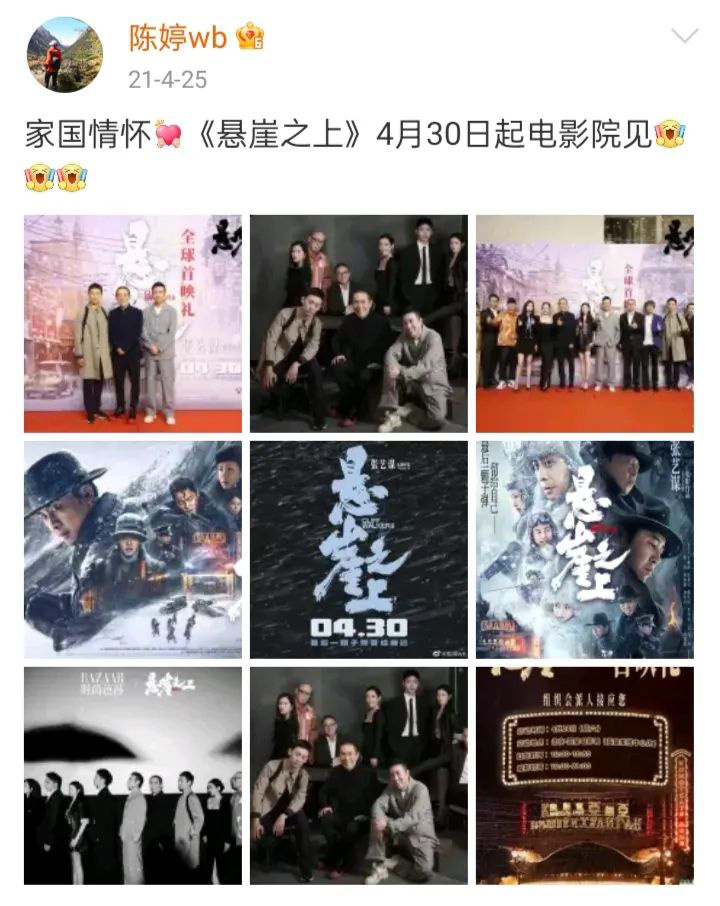Open the snowy poster with the man in a hat
The height and width of the screenshot is (906, 720).
[133, 549]
